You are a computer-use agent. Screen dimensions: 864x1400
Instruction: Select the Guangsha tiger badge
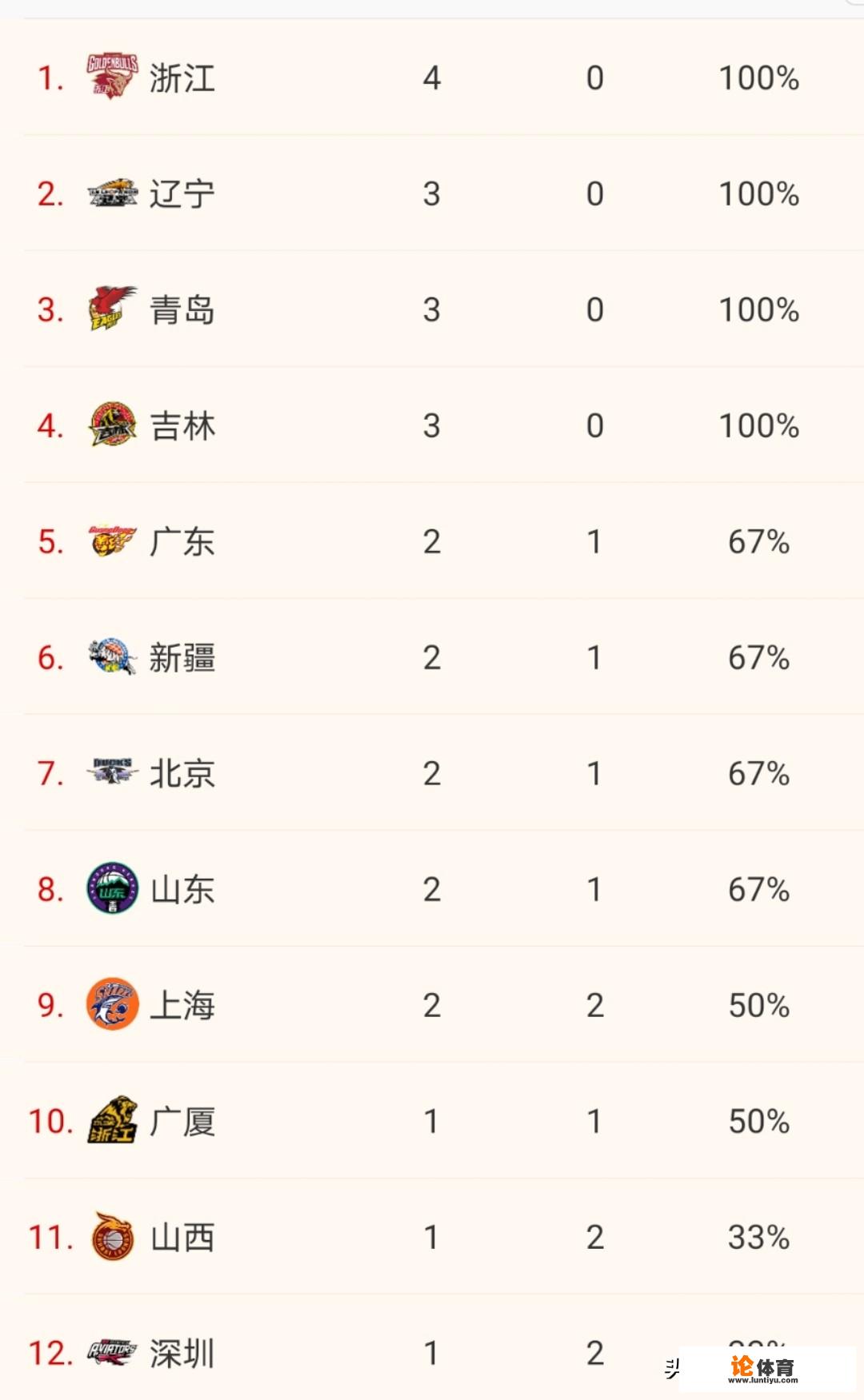pos(111,1122)
